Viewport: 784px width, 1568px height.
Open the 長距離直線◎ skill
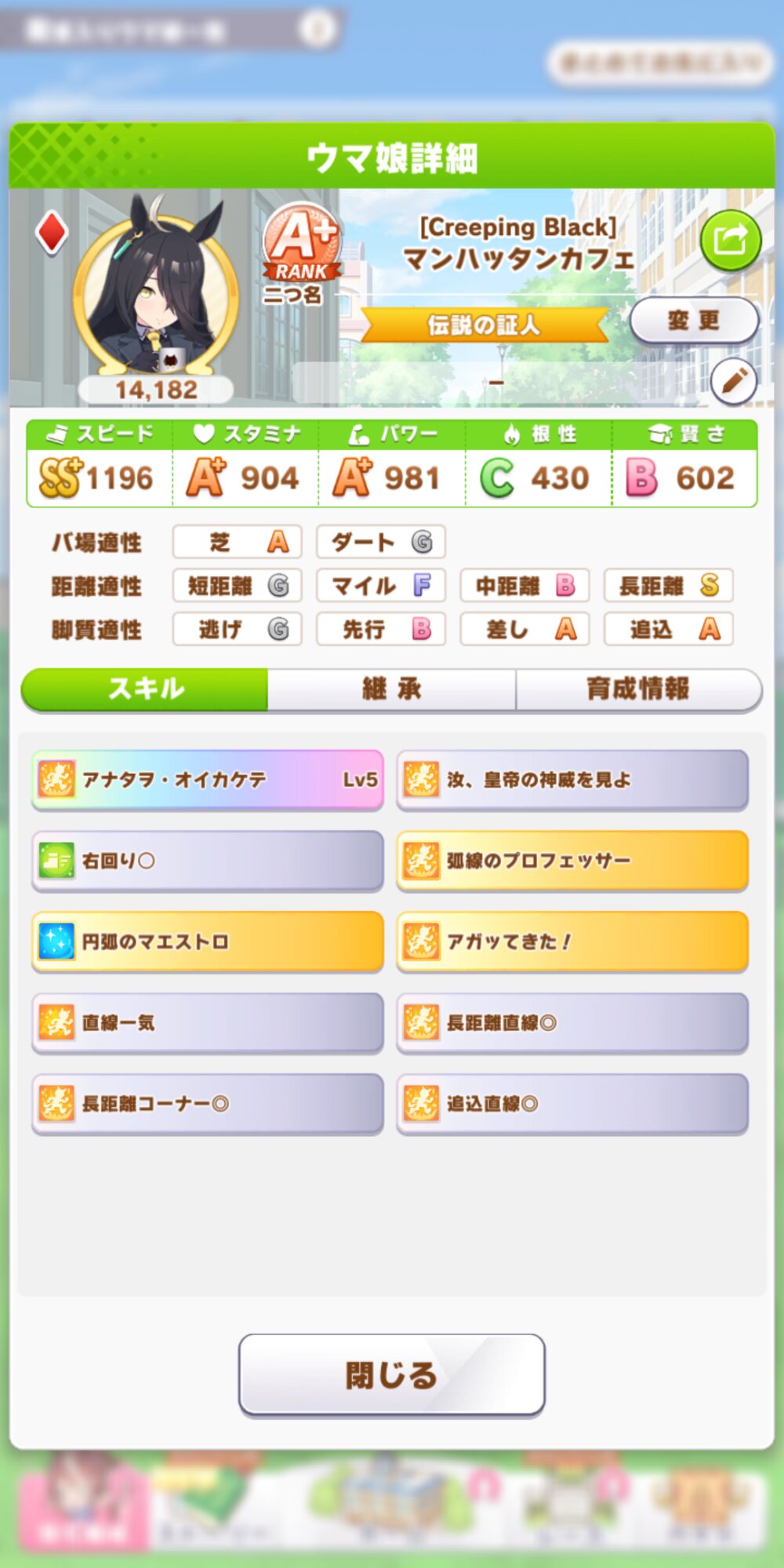click(x=572, y=1022)
